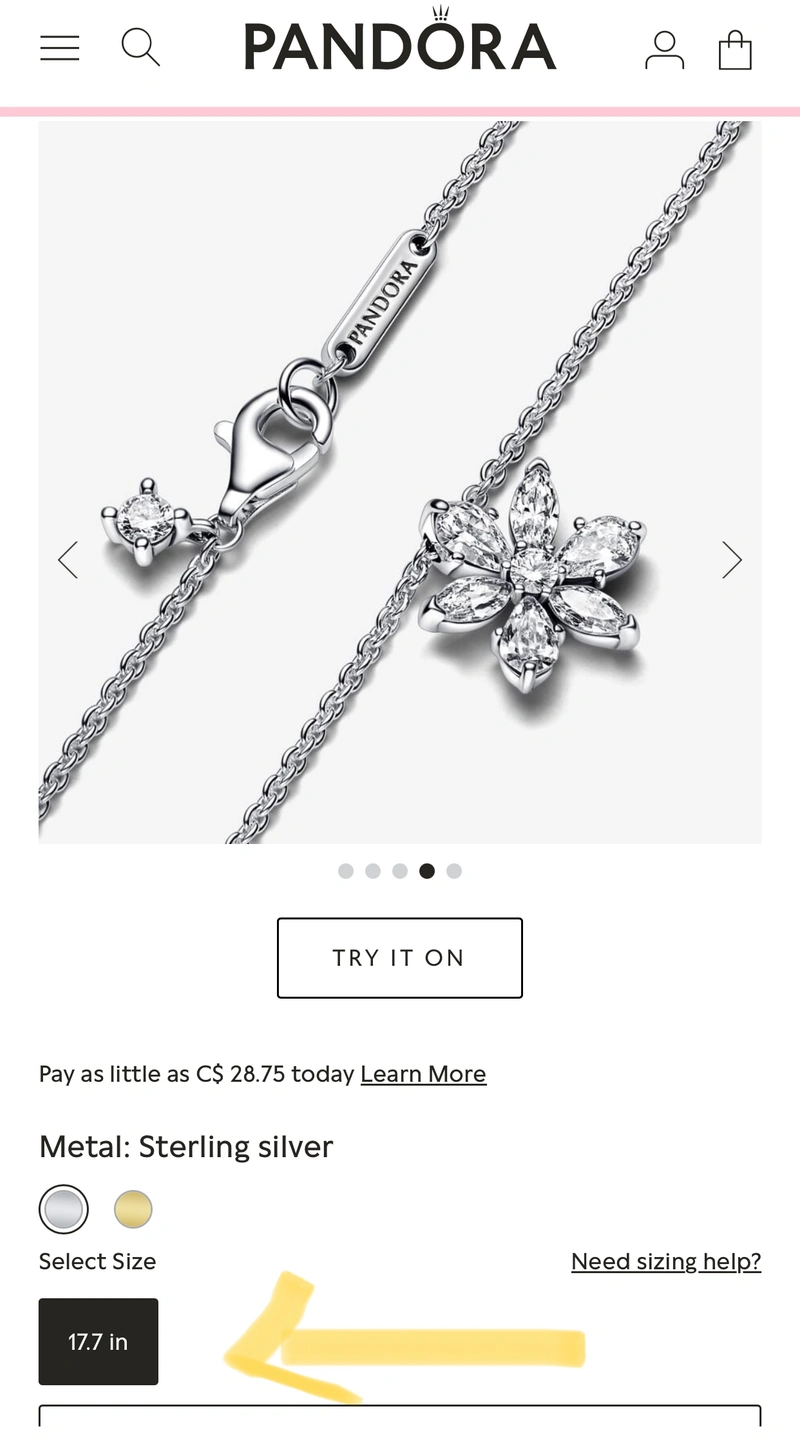This screenshot has width=800, height=1440.
Task: Show the previous product image
Action: point(68,560)
